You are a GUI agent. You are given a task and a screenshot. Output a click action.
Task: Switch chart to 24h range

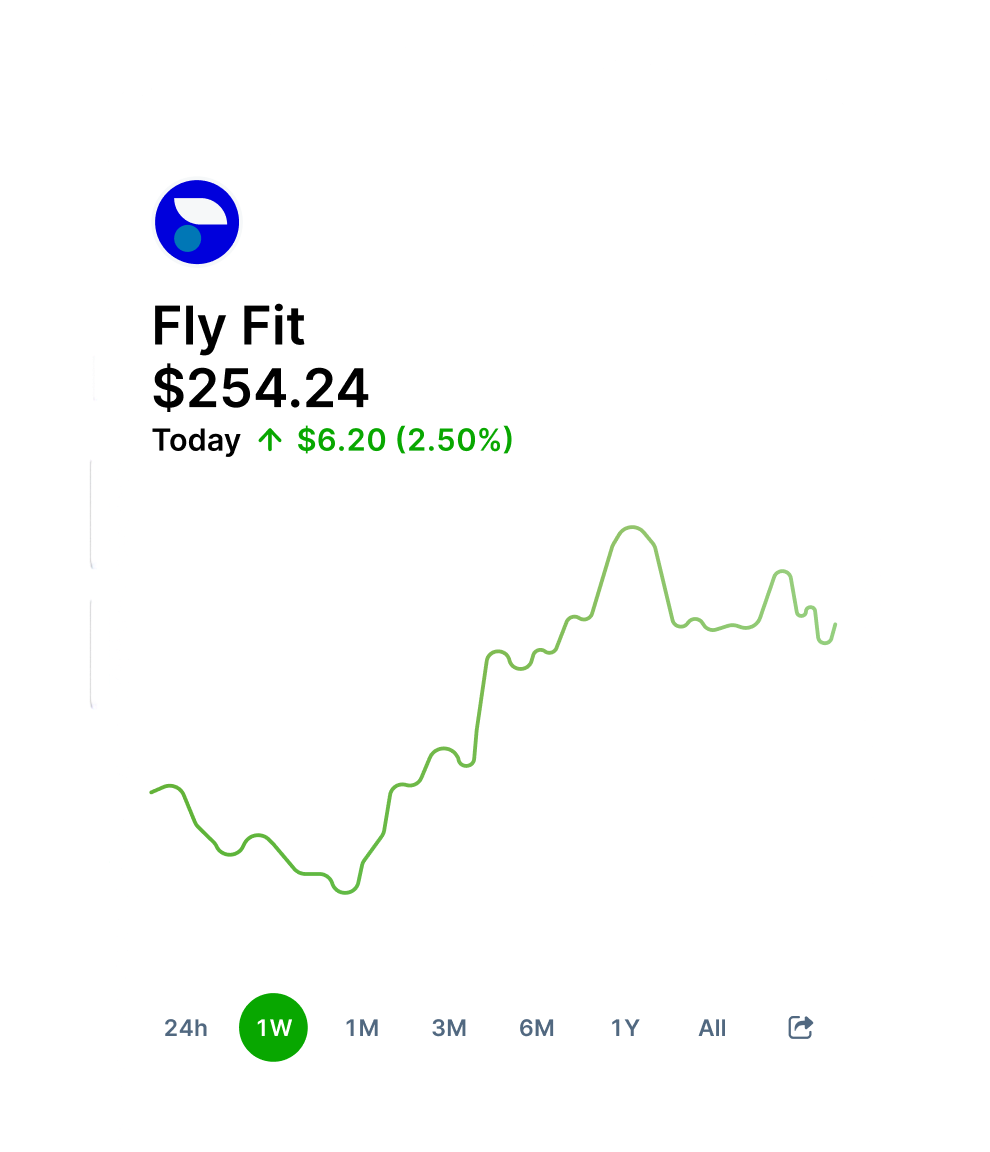pos(186,1028)
